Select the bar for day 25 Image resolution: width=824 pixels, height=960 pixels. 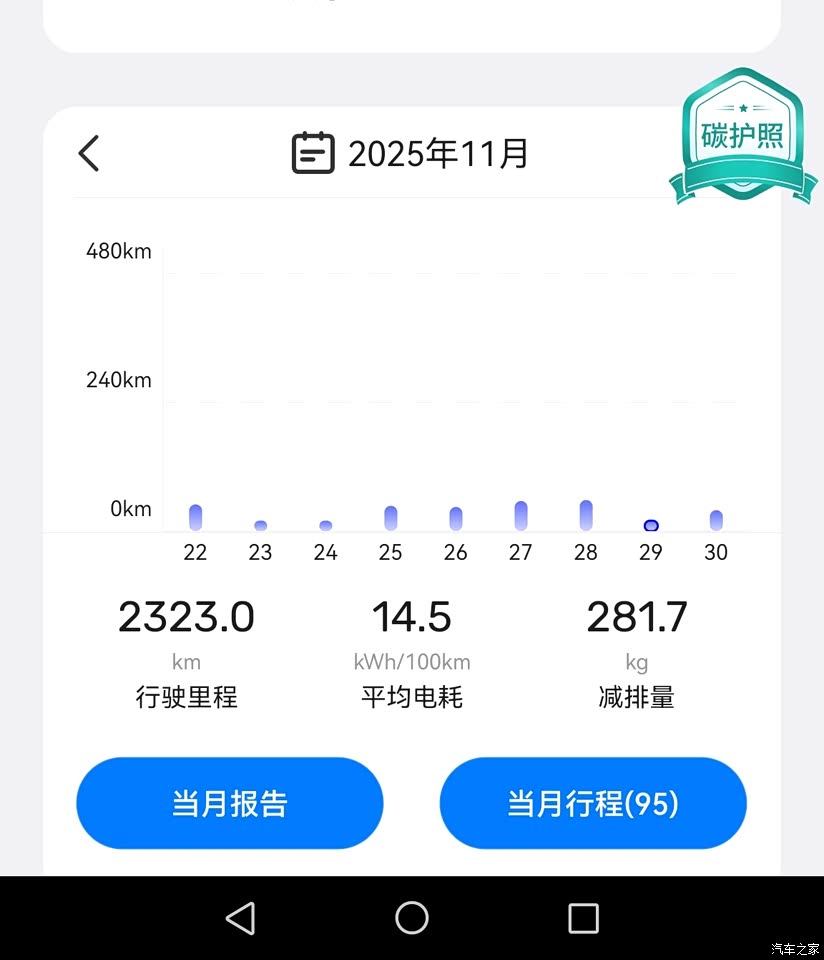[391, 518]
